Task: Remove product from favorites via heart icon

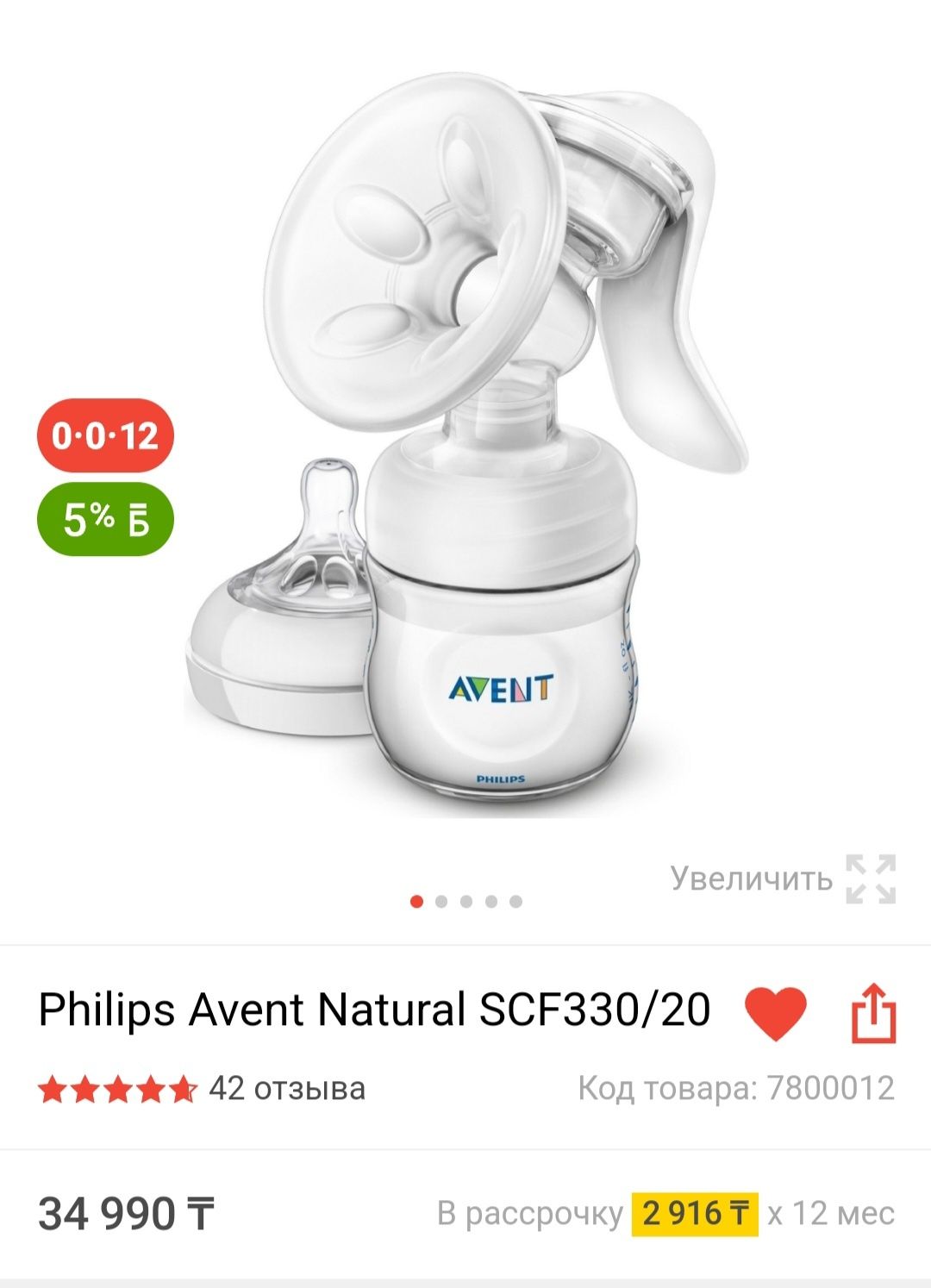Action: (775, 1012)
